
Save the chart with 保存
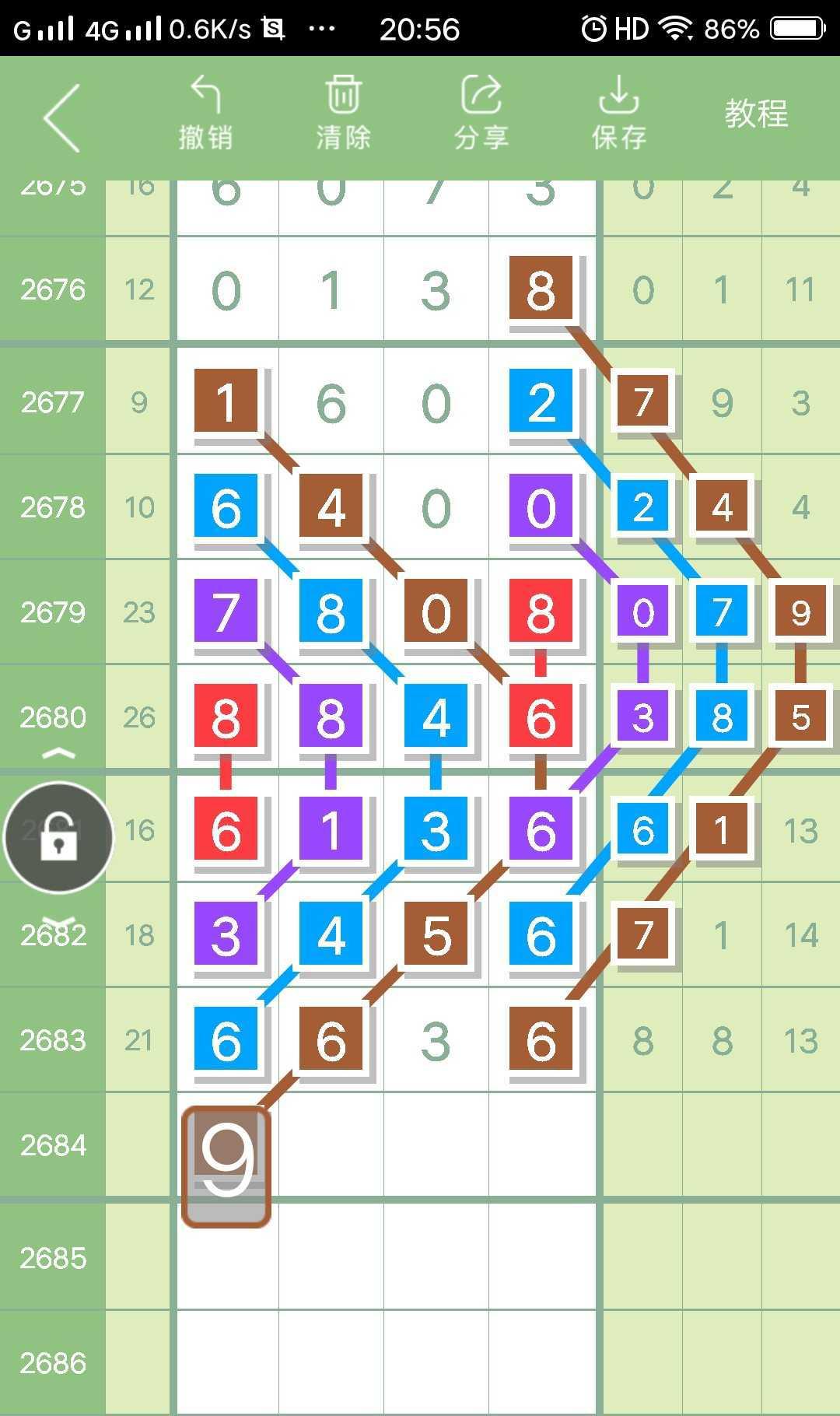618,114
